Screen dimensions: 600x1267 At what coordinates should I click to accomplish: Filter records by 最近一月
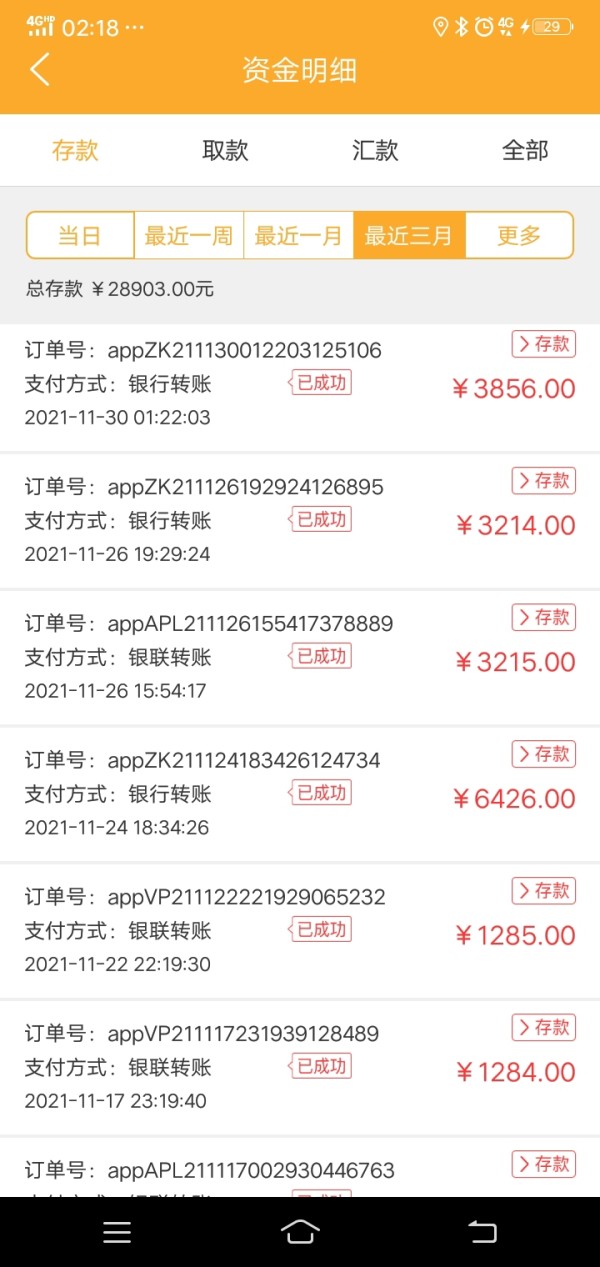pos(299,236)
